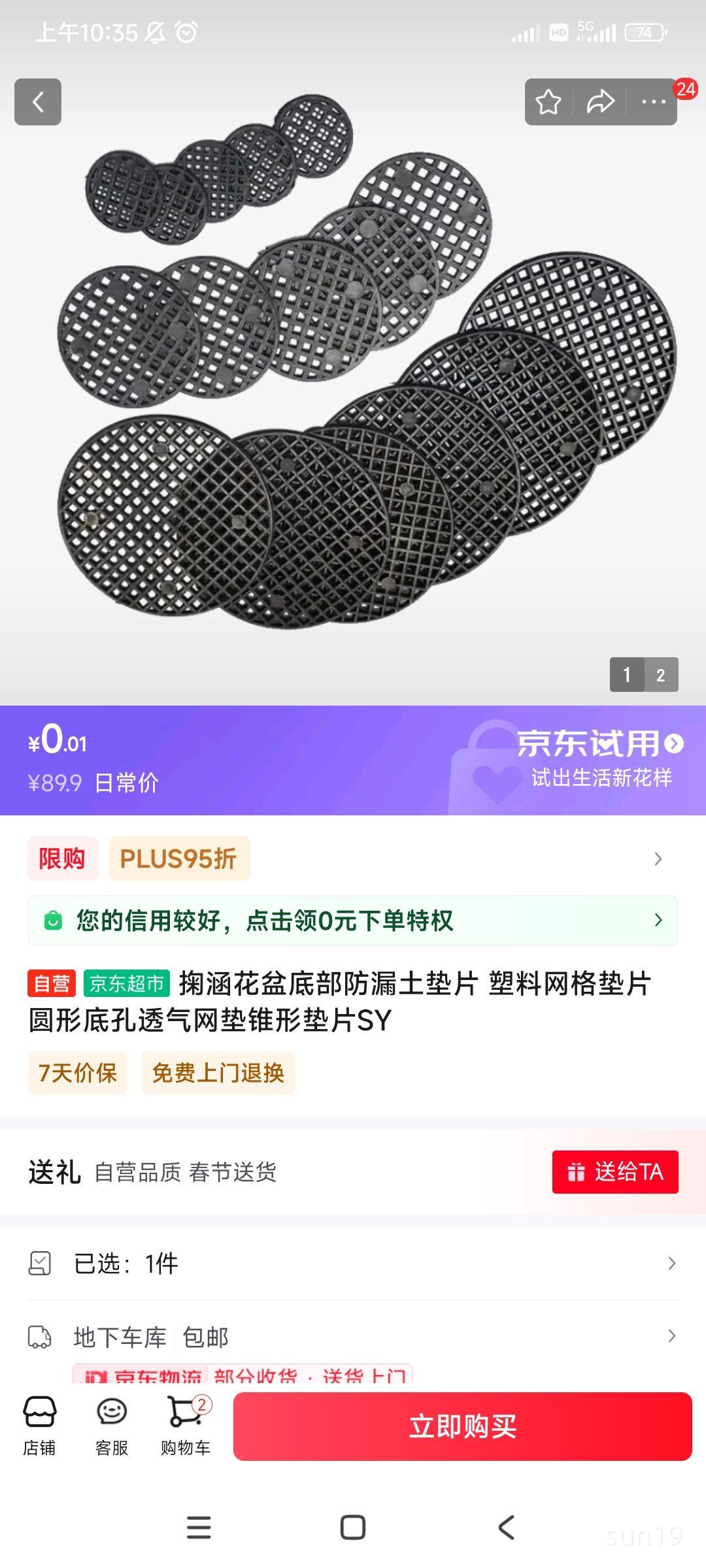Screen dimensions: 706x1568
Task: Tap the system home button
Action: click(x=353, y=1527)
